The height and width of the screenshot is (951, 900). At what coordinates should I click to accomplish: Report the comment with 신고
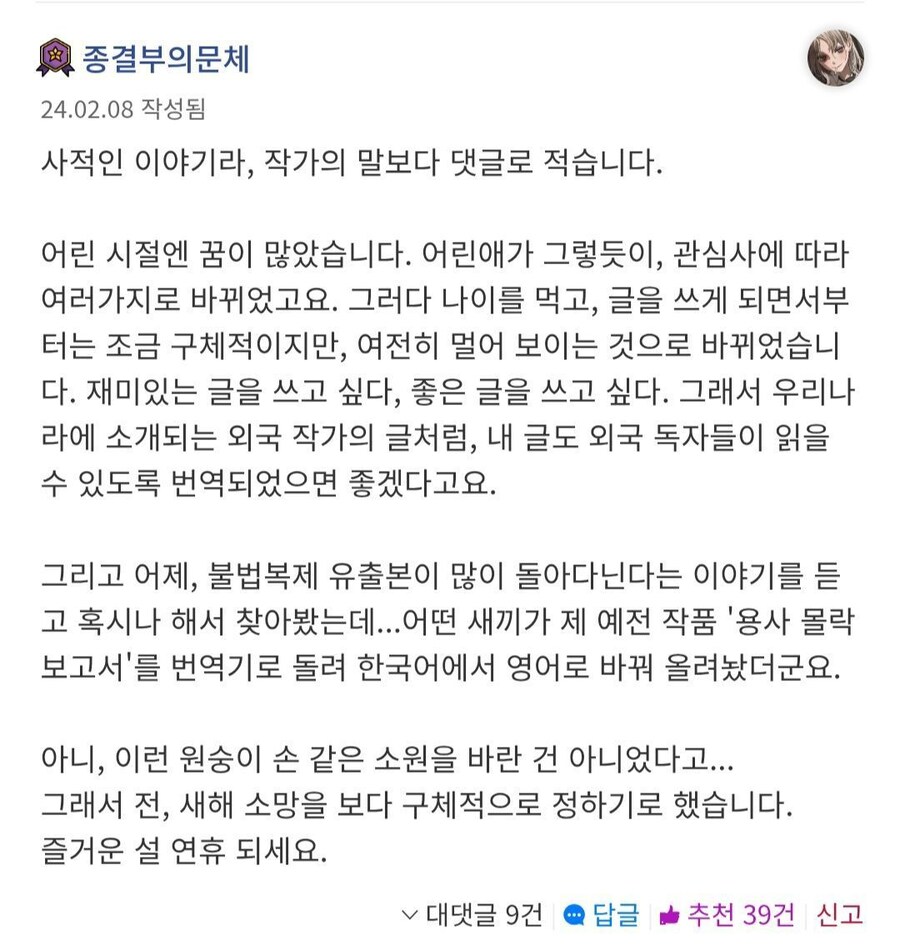[839, 914]
